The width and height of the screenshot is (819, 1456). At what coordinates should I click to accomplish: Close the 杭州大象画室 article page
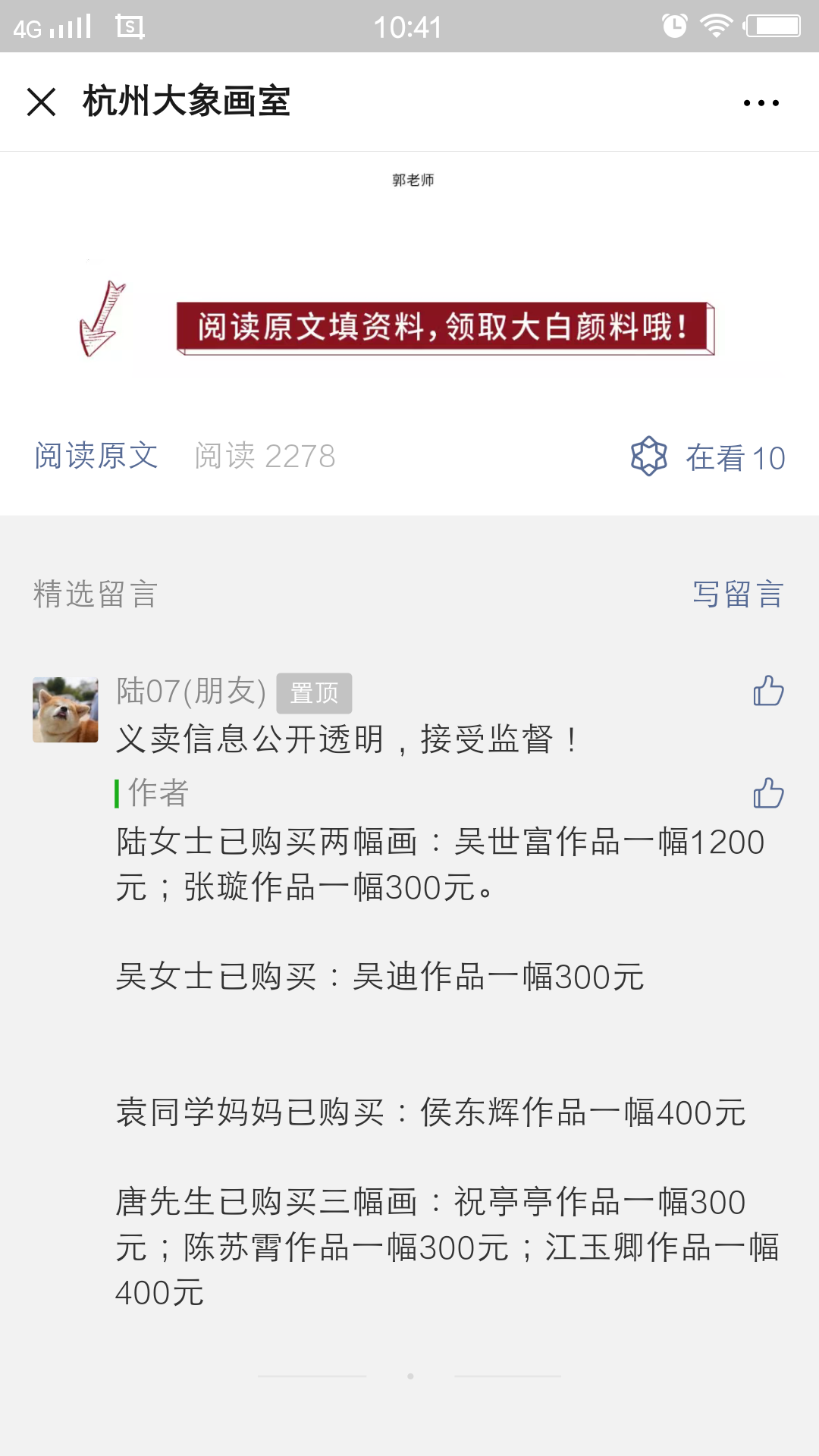pyautogui.click(x=41, y=102)
